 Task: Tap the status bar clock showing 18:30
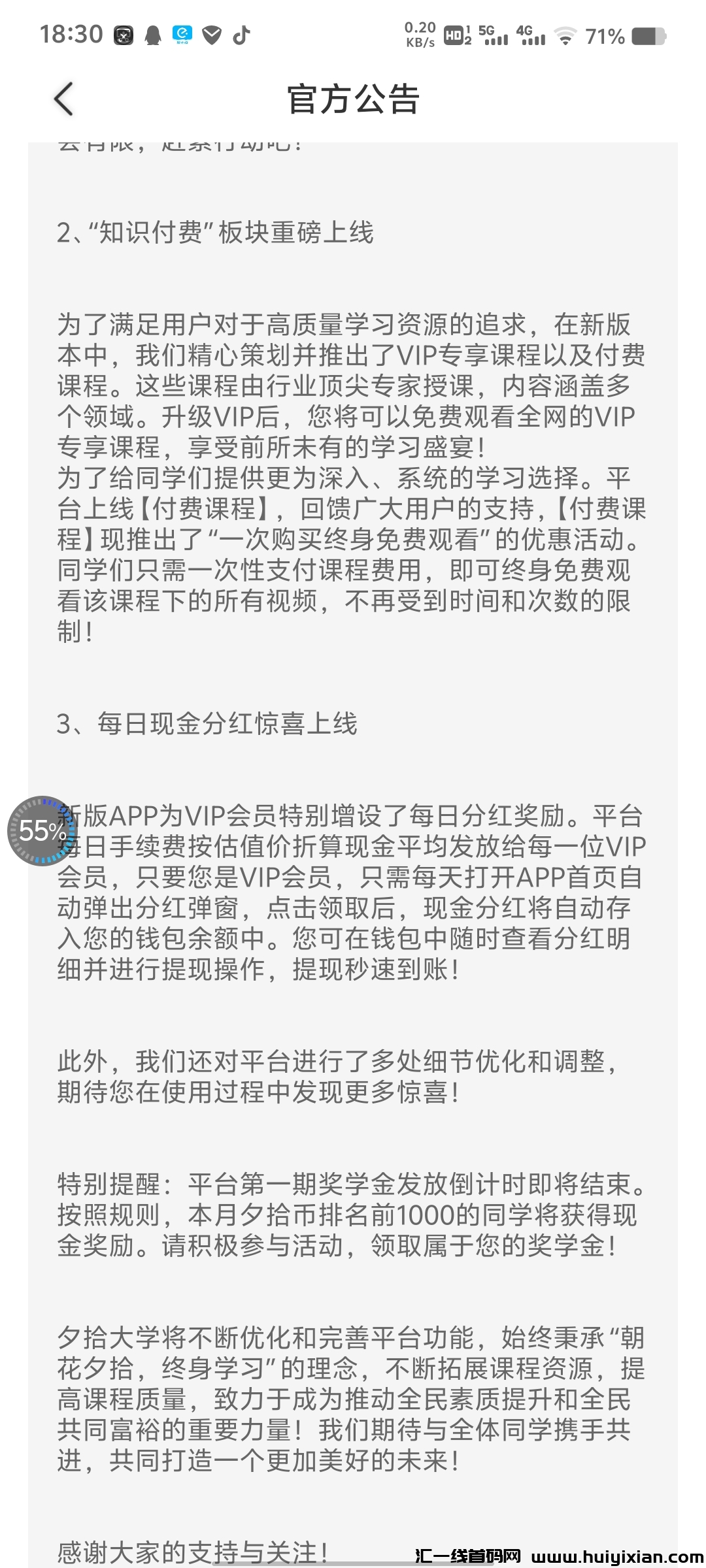tap(72, 34)
